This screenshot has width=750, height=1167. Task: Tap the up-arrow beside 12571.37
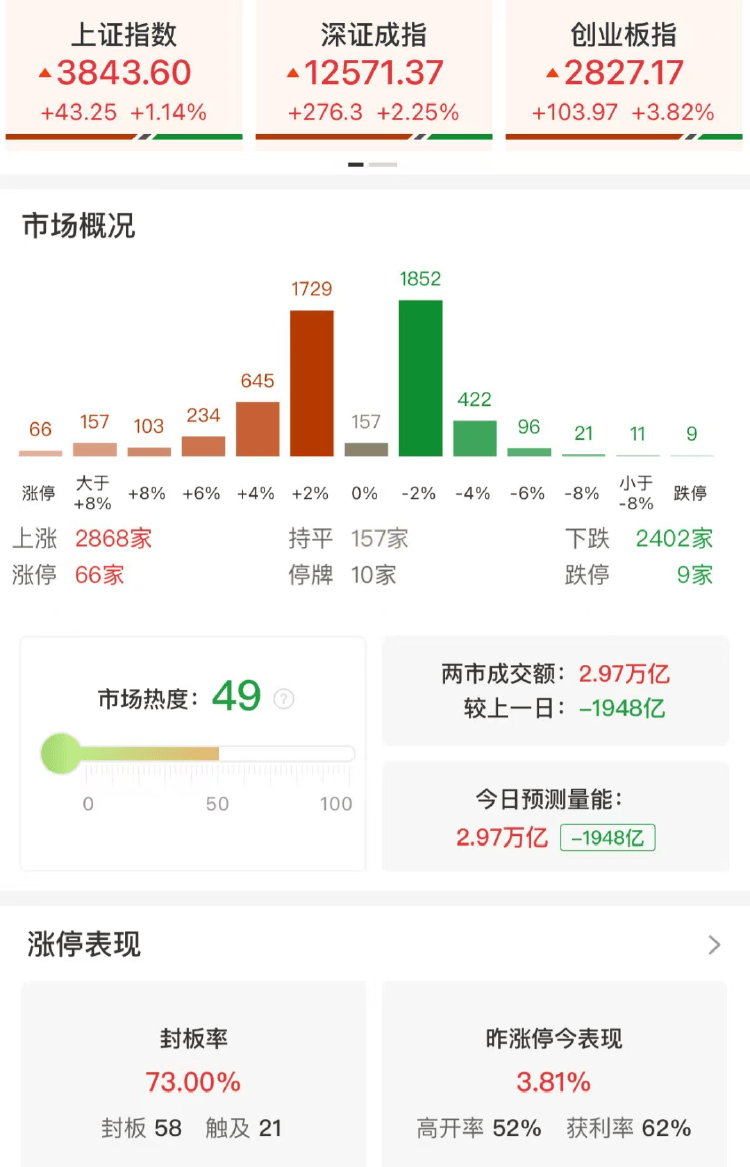pyautogui.click(x=294, y=74)
